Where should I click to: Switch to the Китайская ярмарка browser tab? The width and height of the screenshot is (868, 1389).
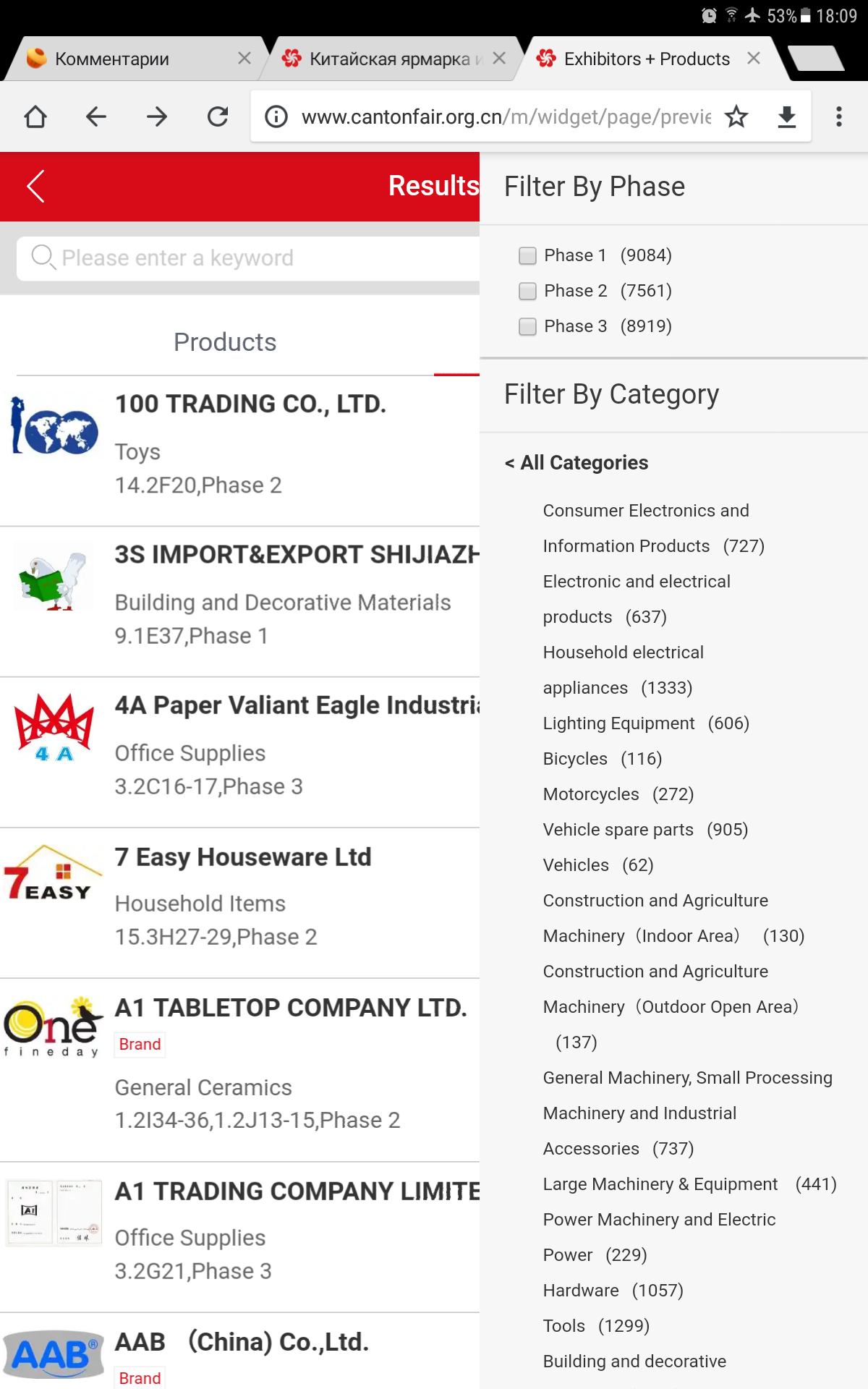(x=382, y=59)
